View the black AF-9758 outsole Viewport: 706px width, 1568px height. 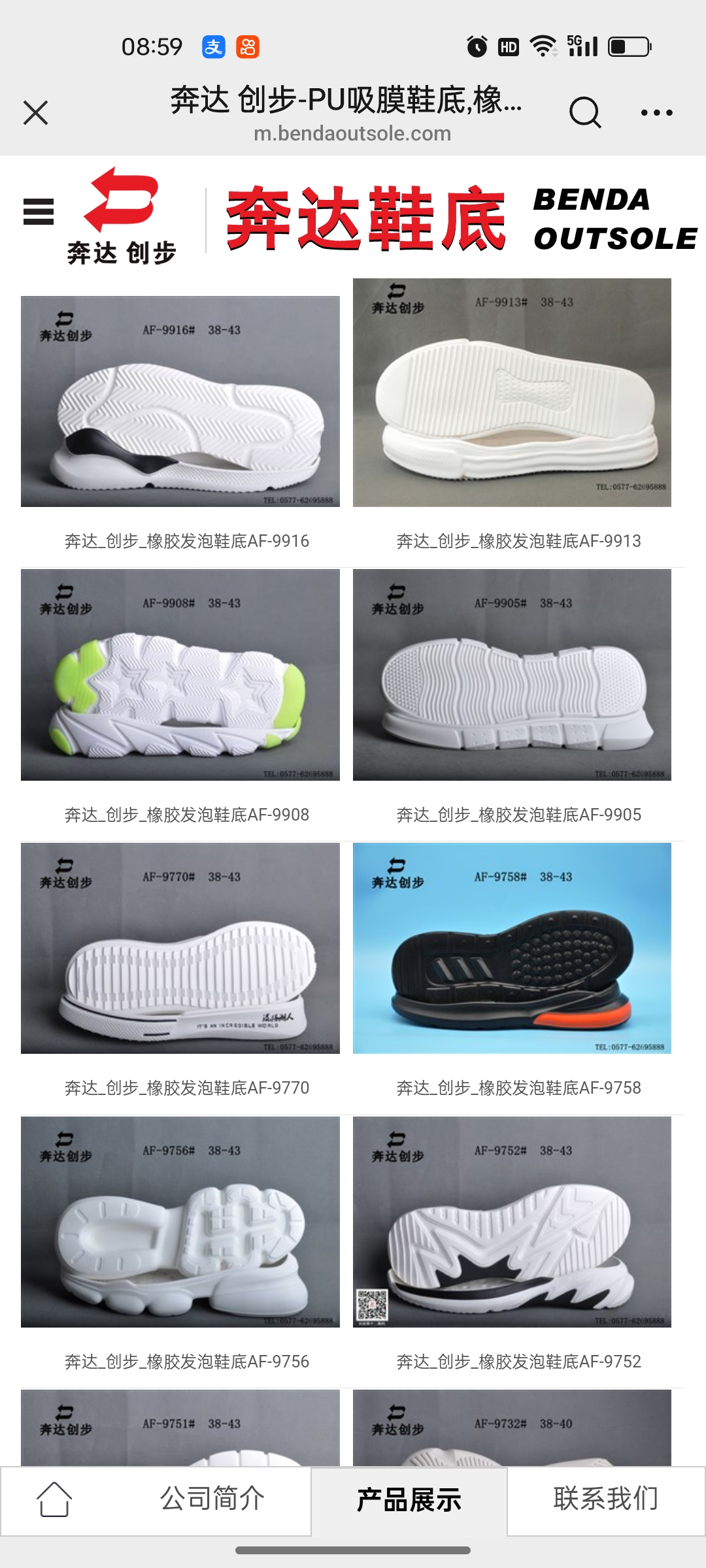(x=512, y=948)
